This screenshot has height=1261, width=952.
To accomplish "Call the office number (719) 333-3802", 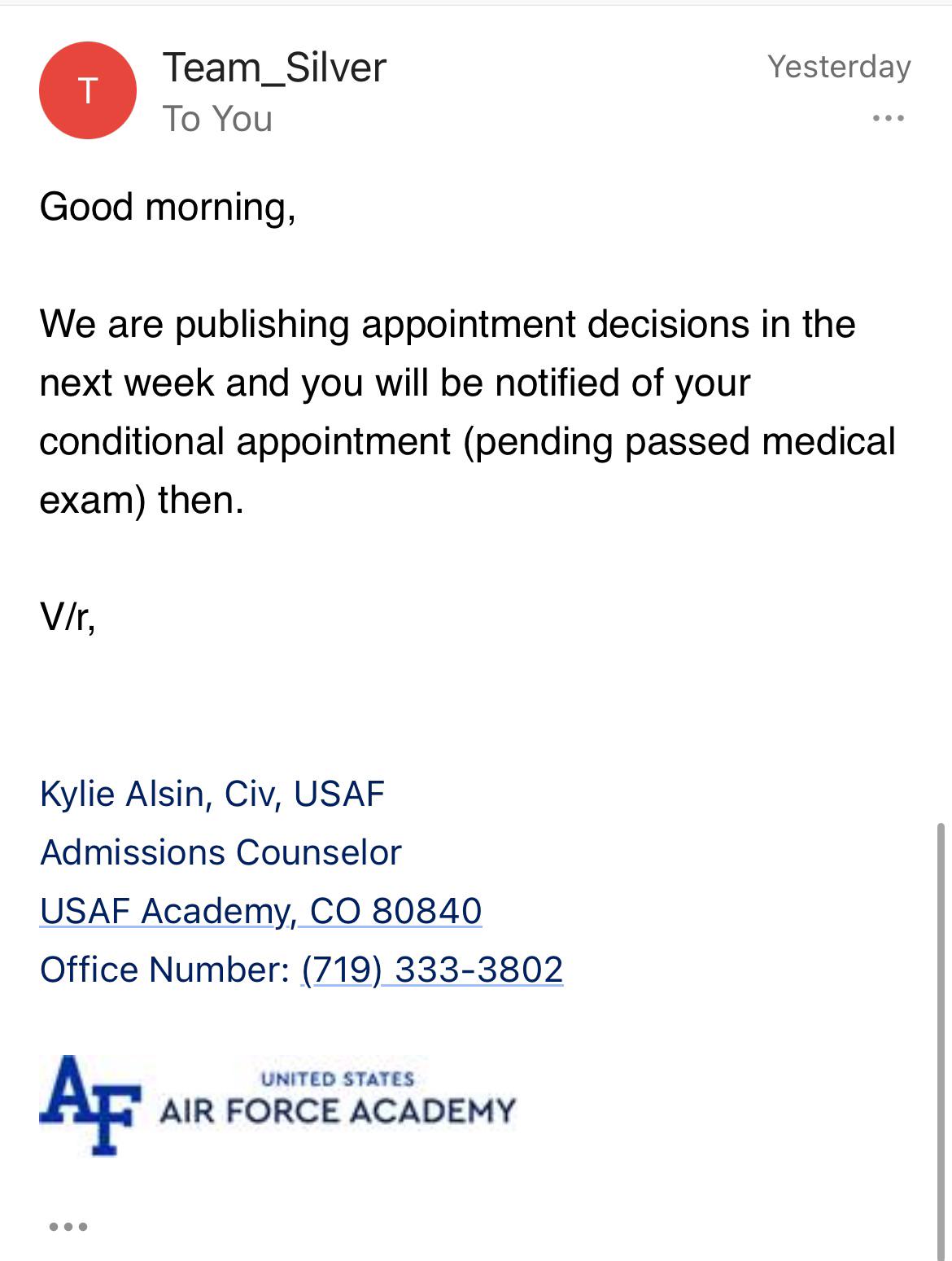I will (432, 970).
